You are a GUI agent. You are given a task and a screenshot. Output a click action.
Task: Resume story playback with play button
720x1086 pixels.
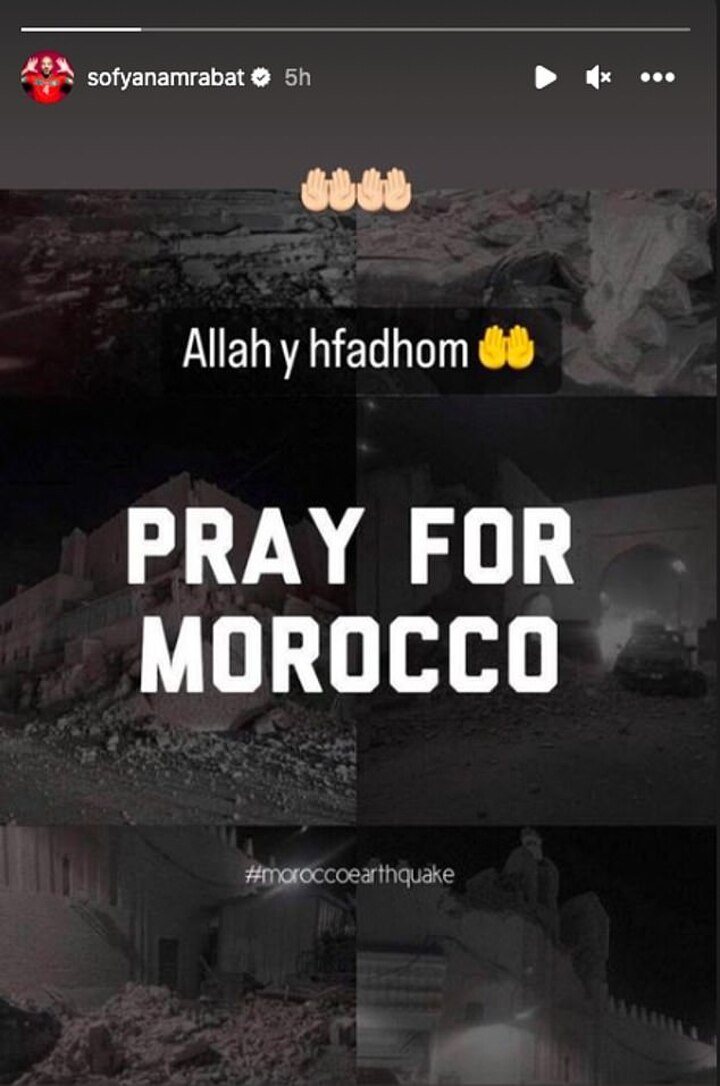(x=546, y=77)
